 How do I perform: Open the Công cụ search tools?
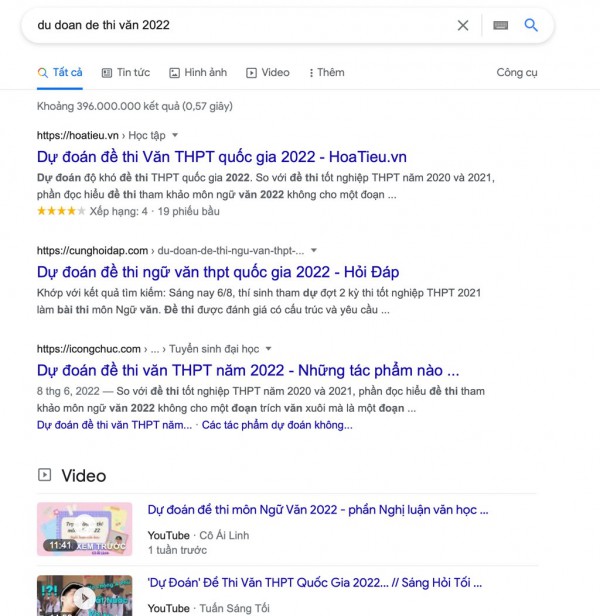(x=517, y=73)
